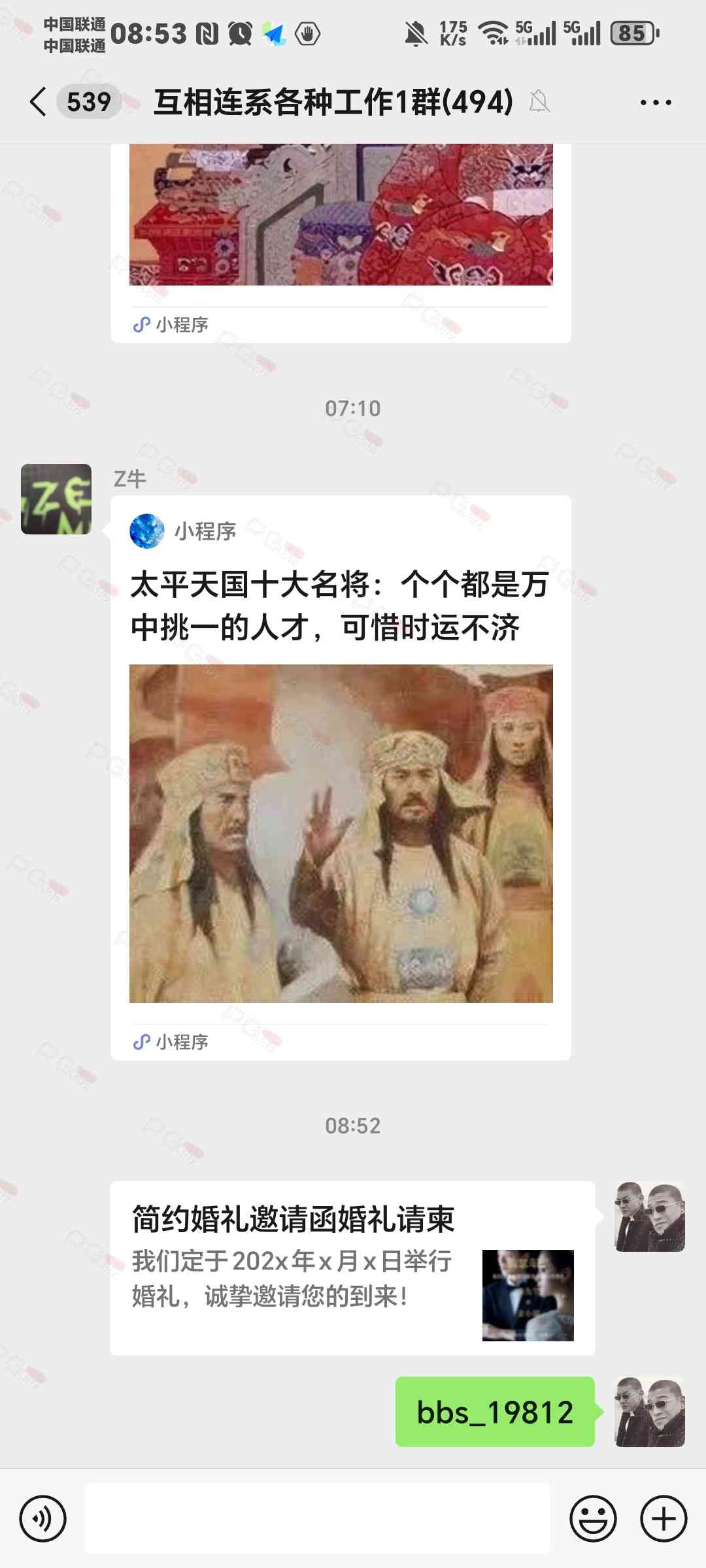The height and width of the screenshot is (1568, 706).
Task: Open own avatar beside bbs_19812 message
Action: (650, 1412)
